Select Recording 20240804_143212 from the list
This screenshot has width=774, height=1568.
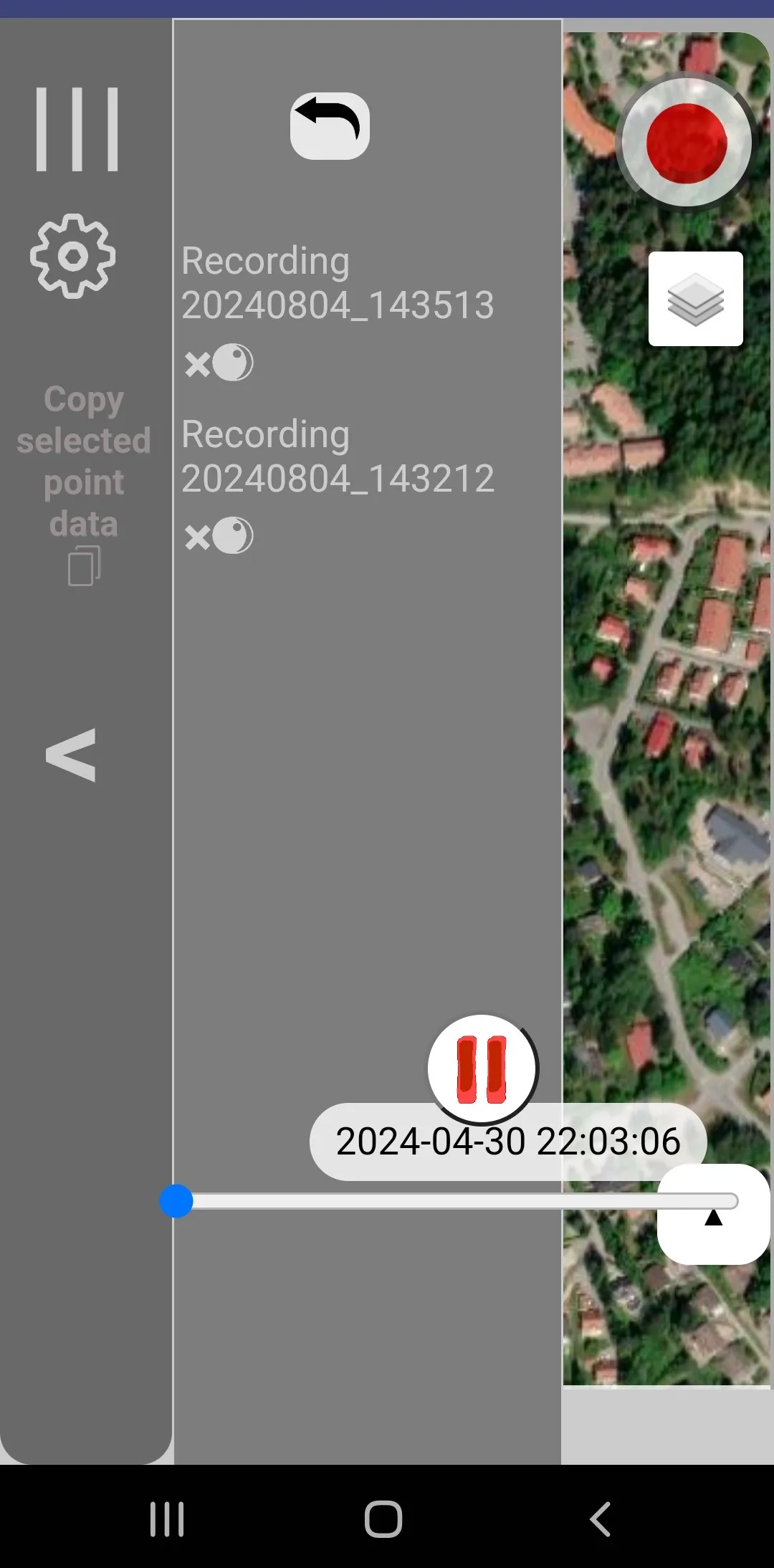click(337, 455)
